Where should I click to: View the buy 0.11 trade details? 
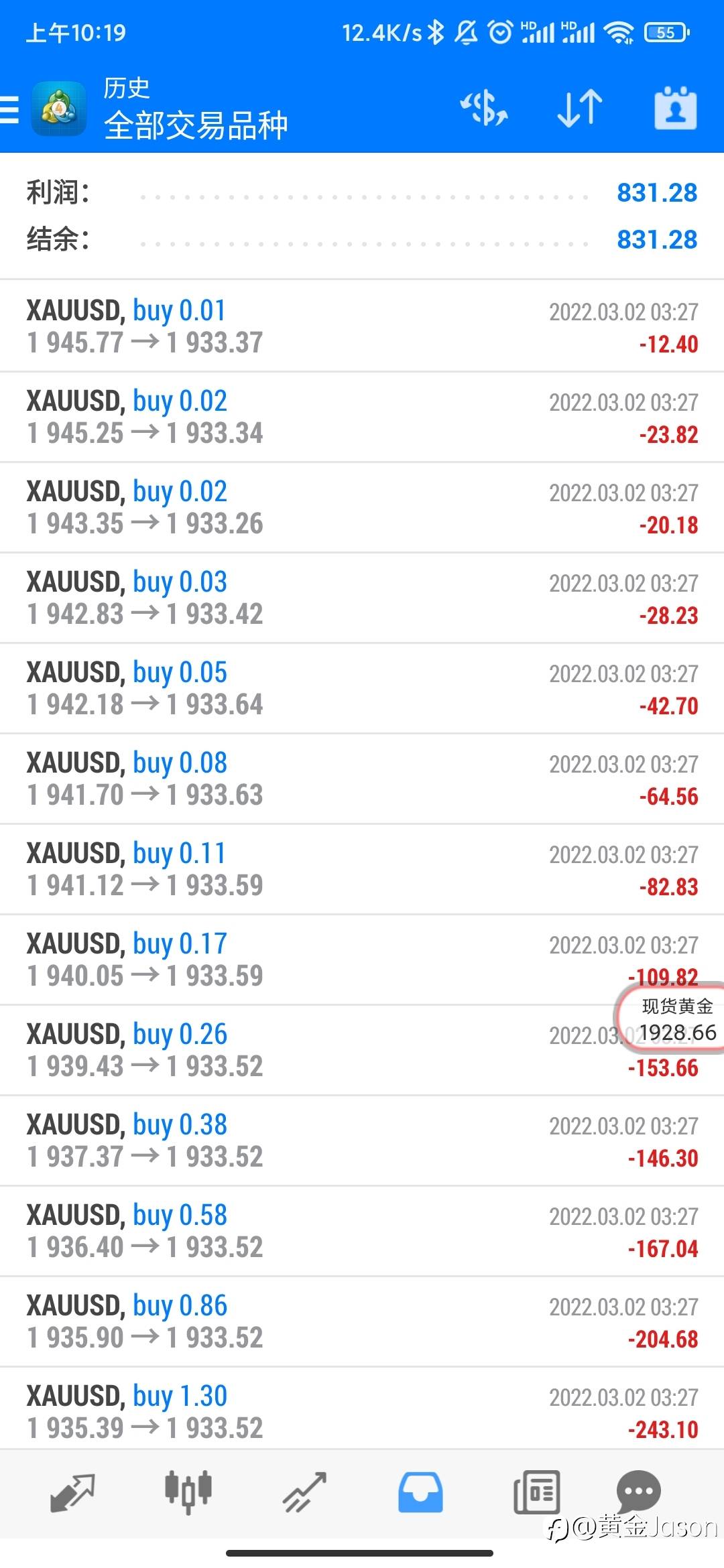click(362, 869)
